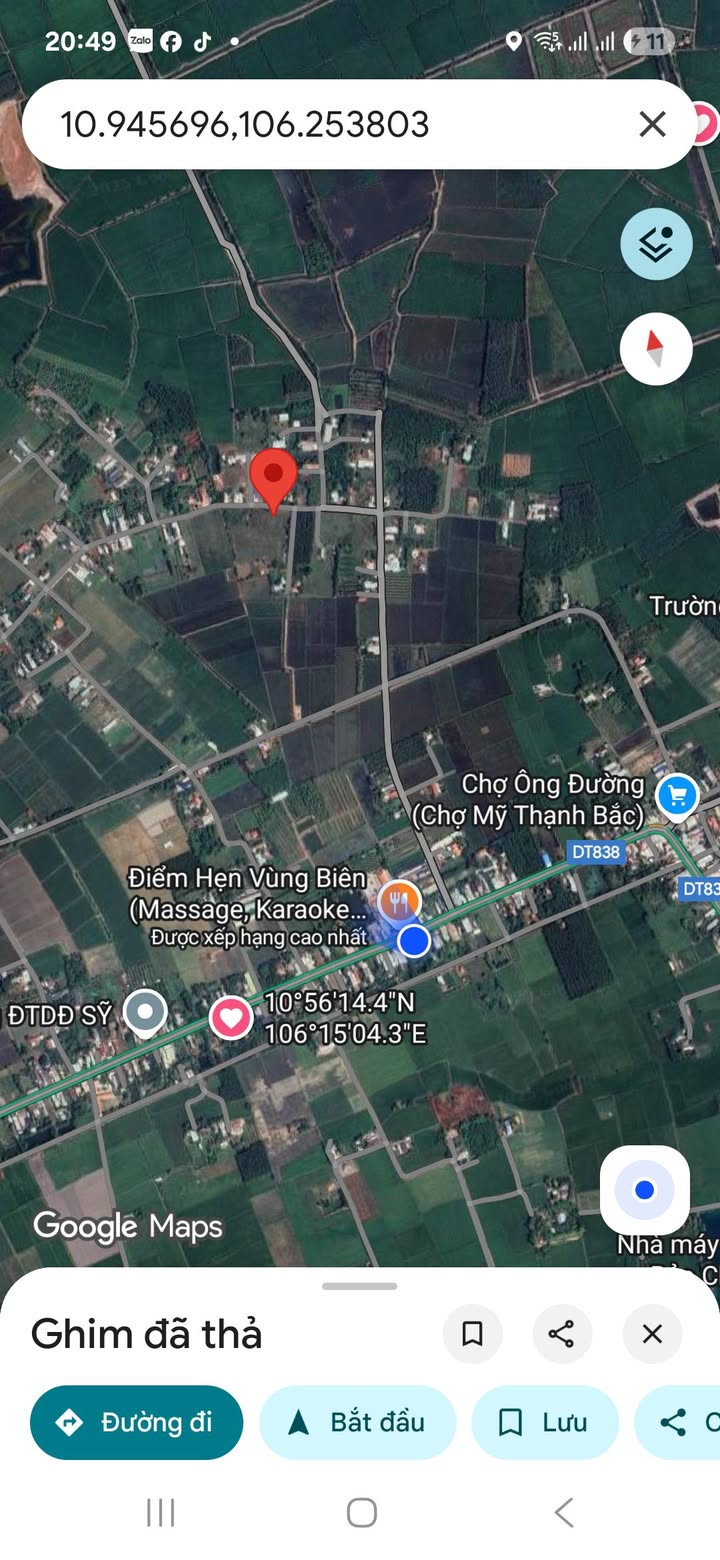Open the saved heart place marker

(231, 1018)
